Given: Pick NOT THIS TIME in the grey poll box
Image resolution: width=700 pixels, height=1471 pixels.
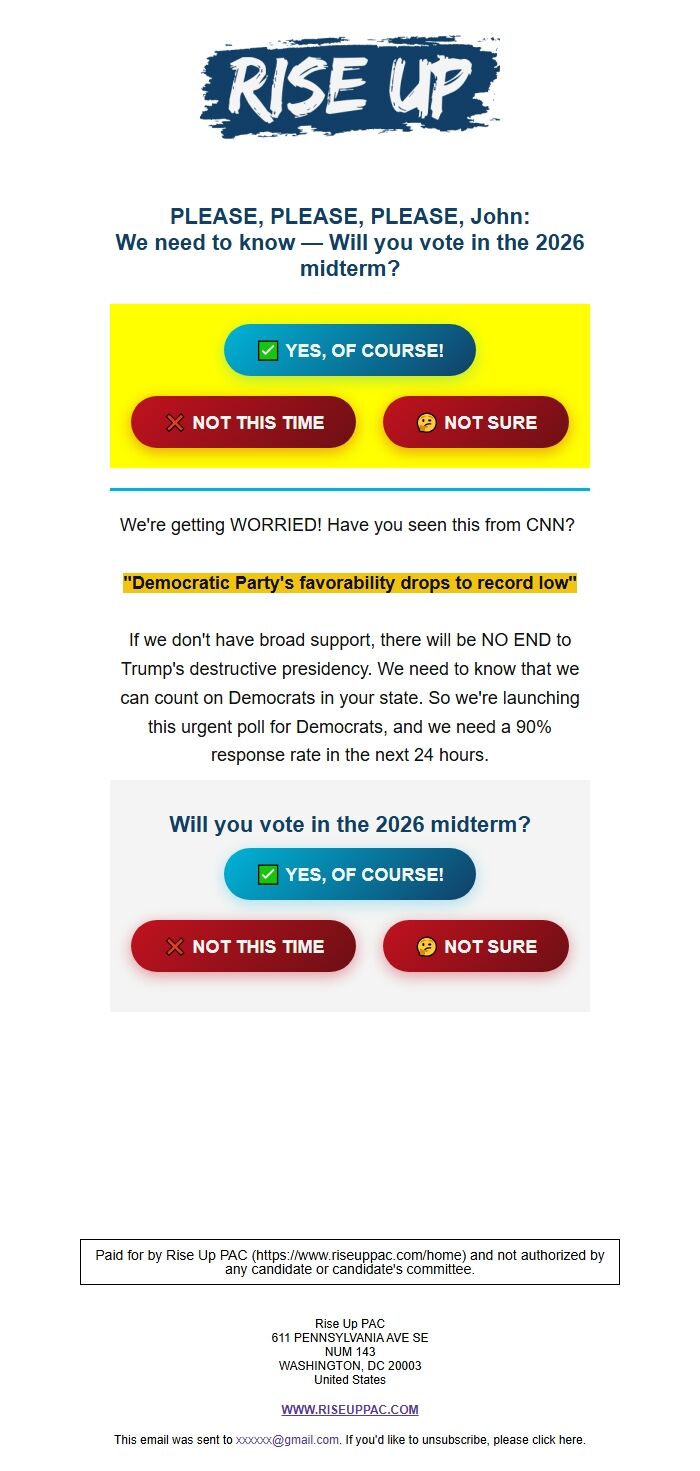Looking at the screenshot, I should [x=243, y=946].
